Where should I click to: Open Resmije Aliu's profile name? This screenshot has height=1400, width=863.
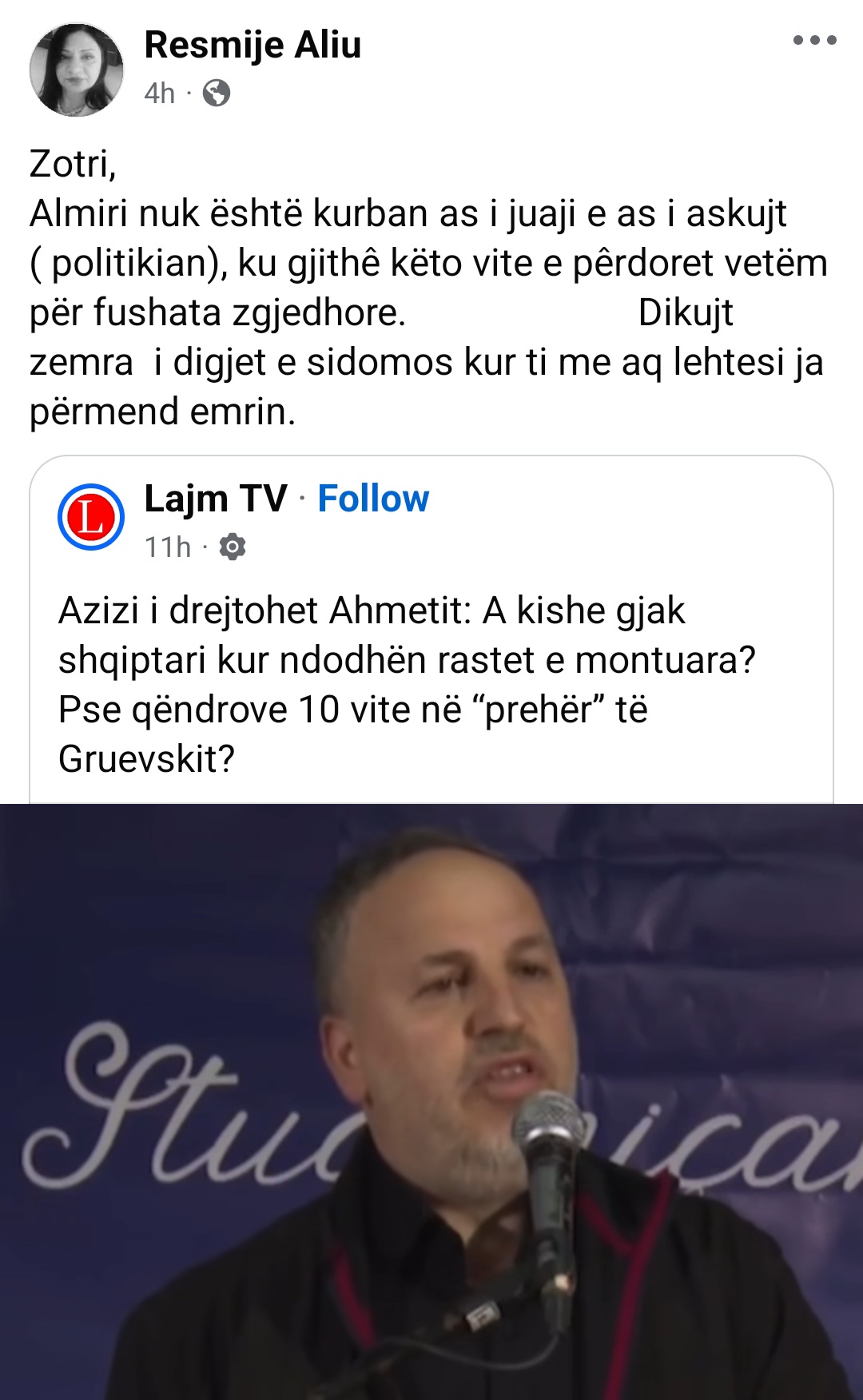(253, 45)
